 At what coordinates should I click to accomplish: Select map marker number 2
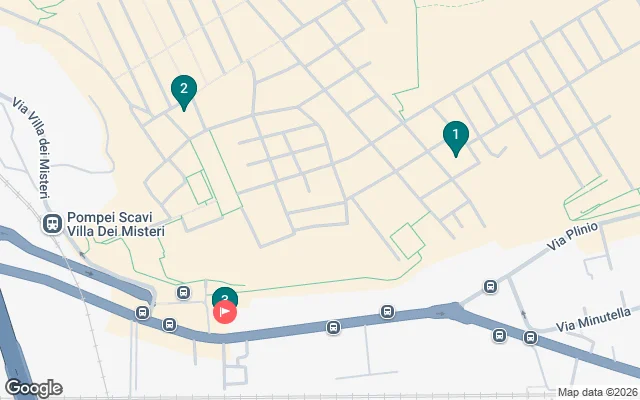[183, 90]
